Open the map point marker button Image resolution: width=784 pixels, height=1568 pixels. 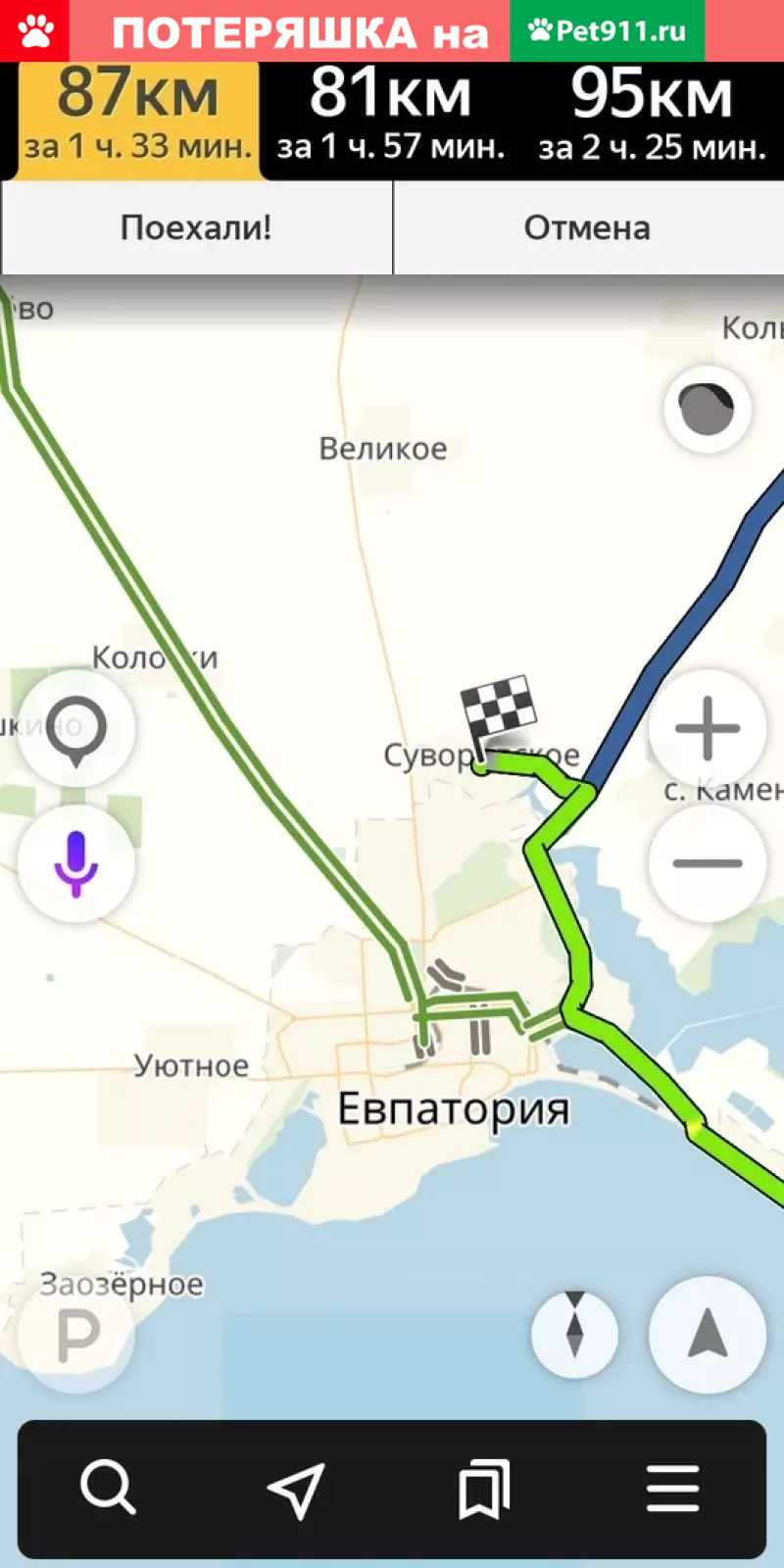click(75, 730)
